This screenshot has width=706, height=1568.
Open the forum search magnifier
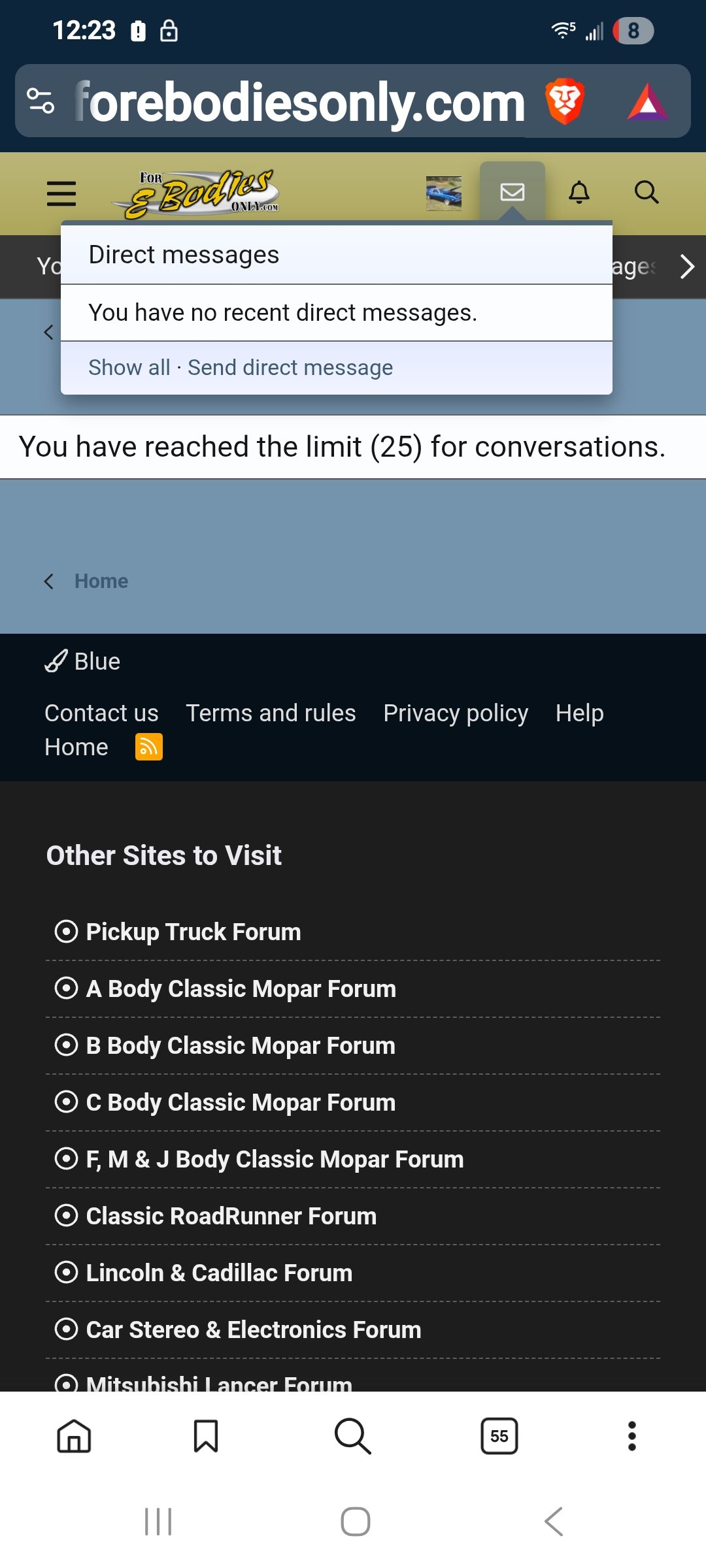point(647,192)
